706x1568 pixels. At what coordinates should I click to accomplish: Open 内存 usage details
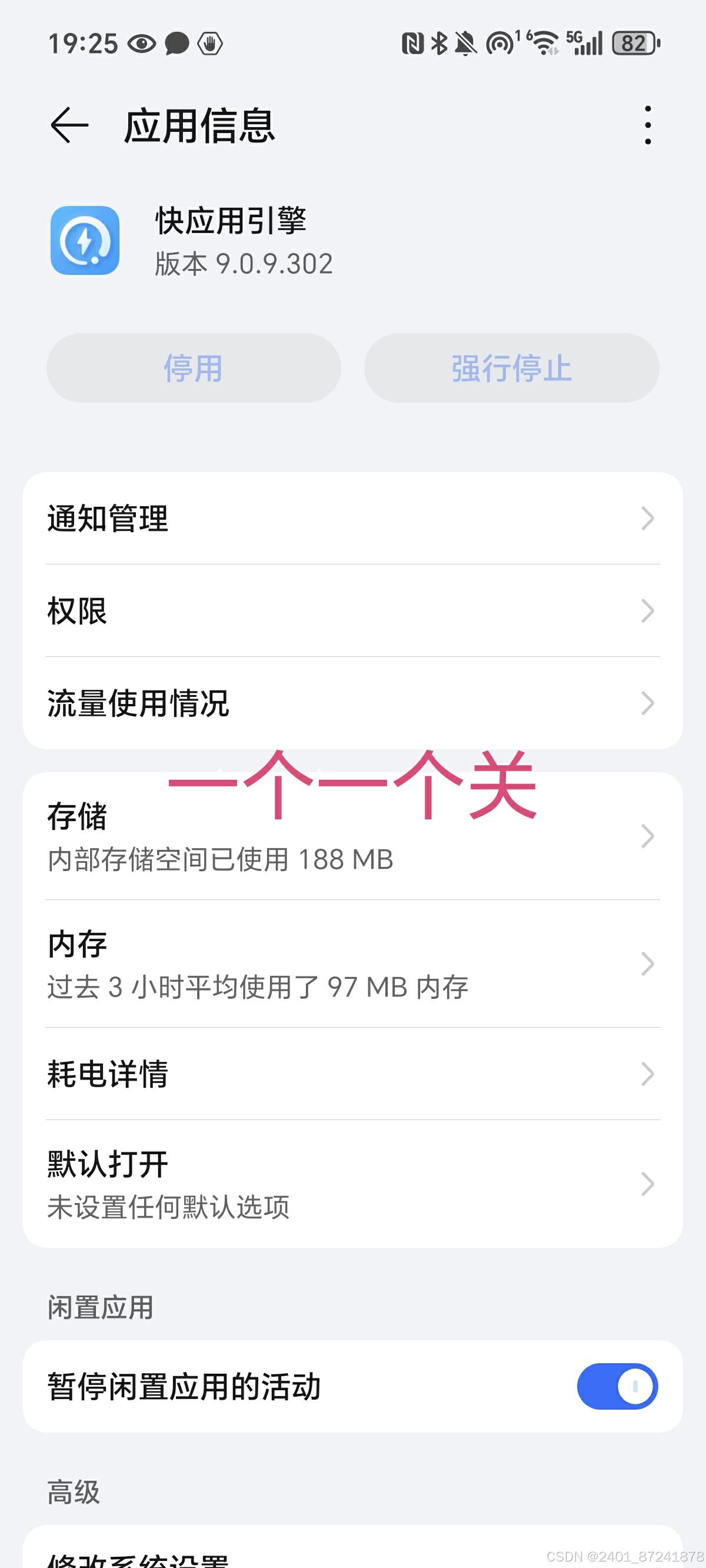pos(353,964)
